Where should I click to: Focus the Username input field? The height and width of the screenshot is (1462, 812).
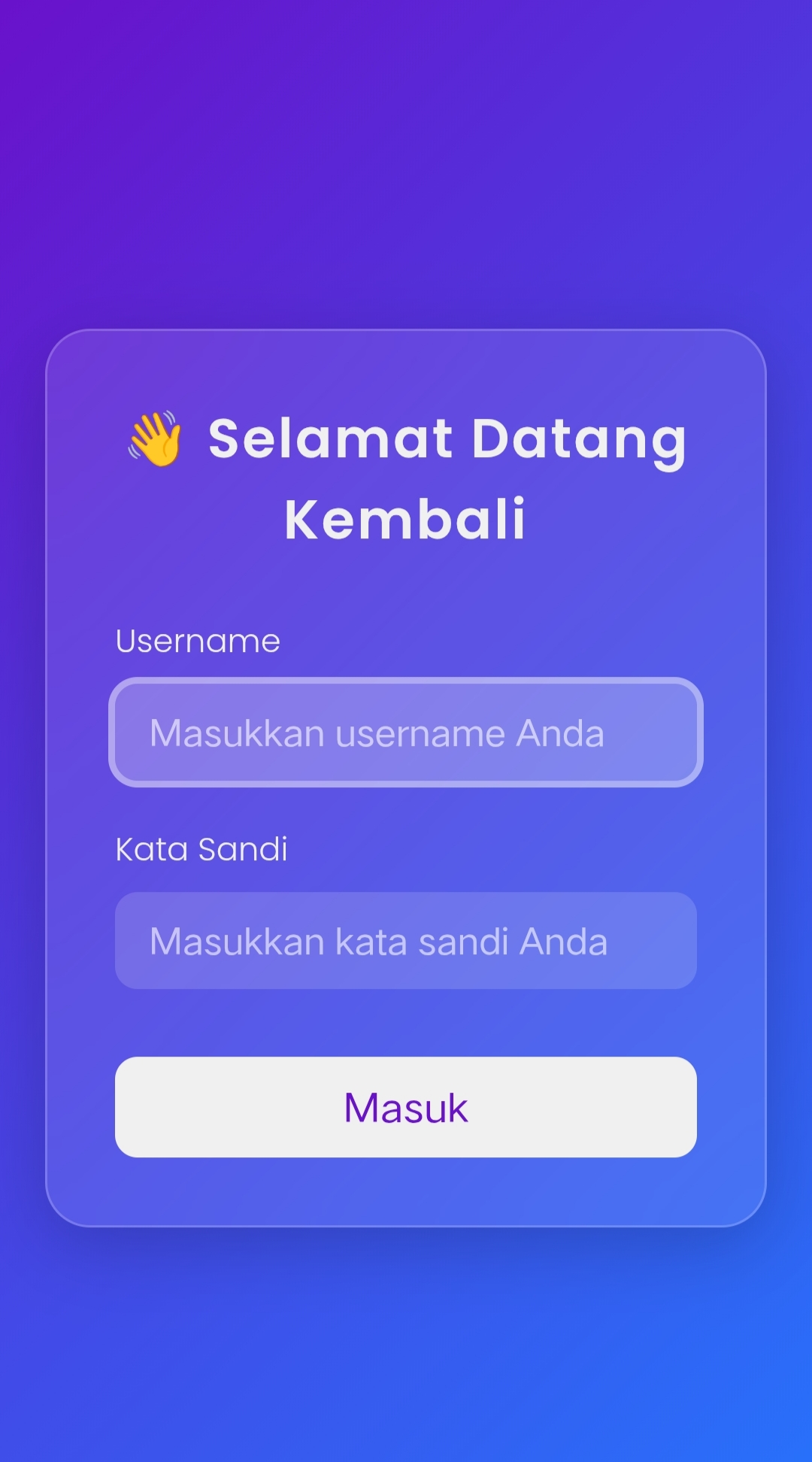click(x=406, y=733)
